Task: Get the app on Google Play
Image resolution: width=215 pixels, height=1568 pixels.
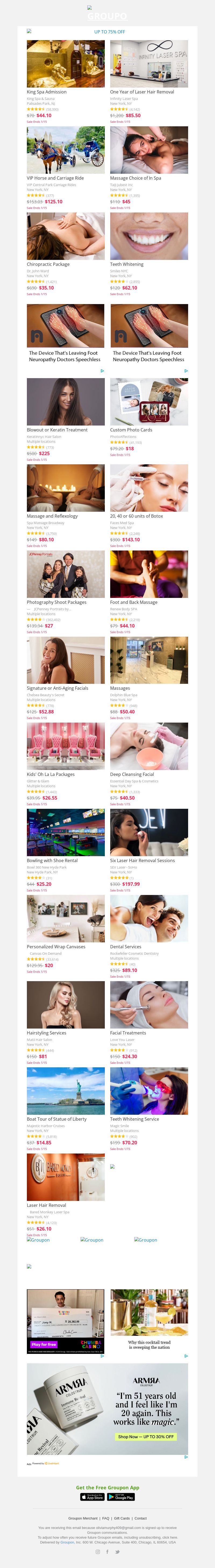Action: click(121, 1497)
